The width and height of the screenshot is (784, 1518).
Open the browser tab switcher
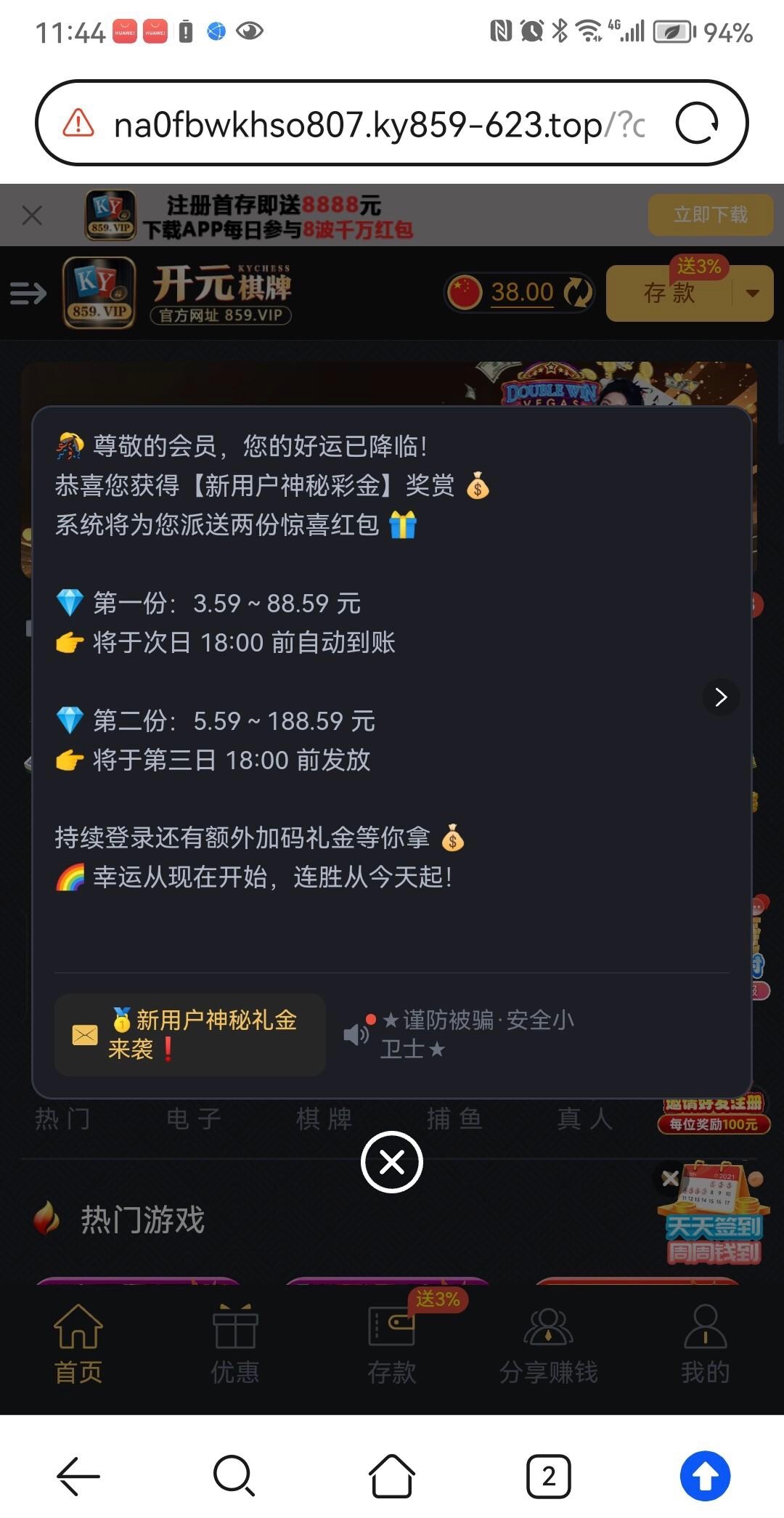coord(548,1476)
